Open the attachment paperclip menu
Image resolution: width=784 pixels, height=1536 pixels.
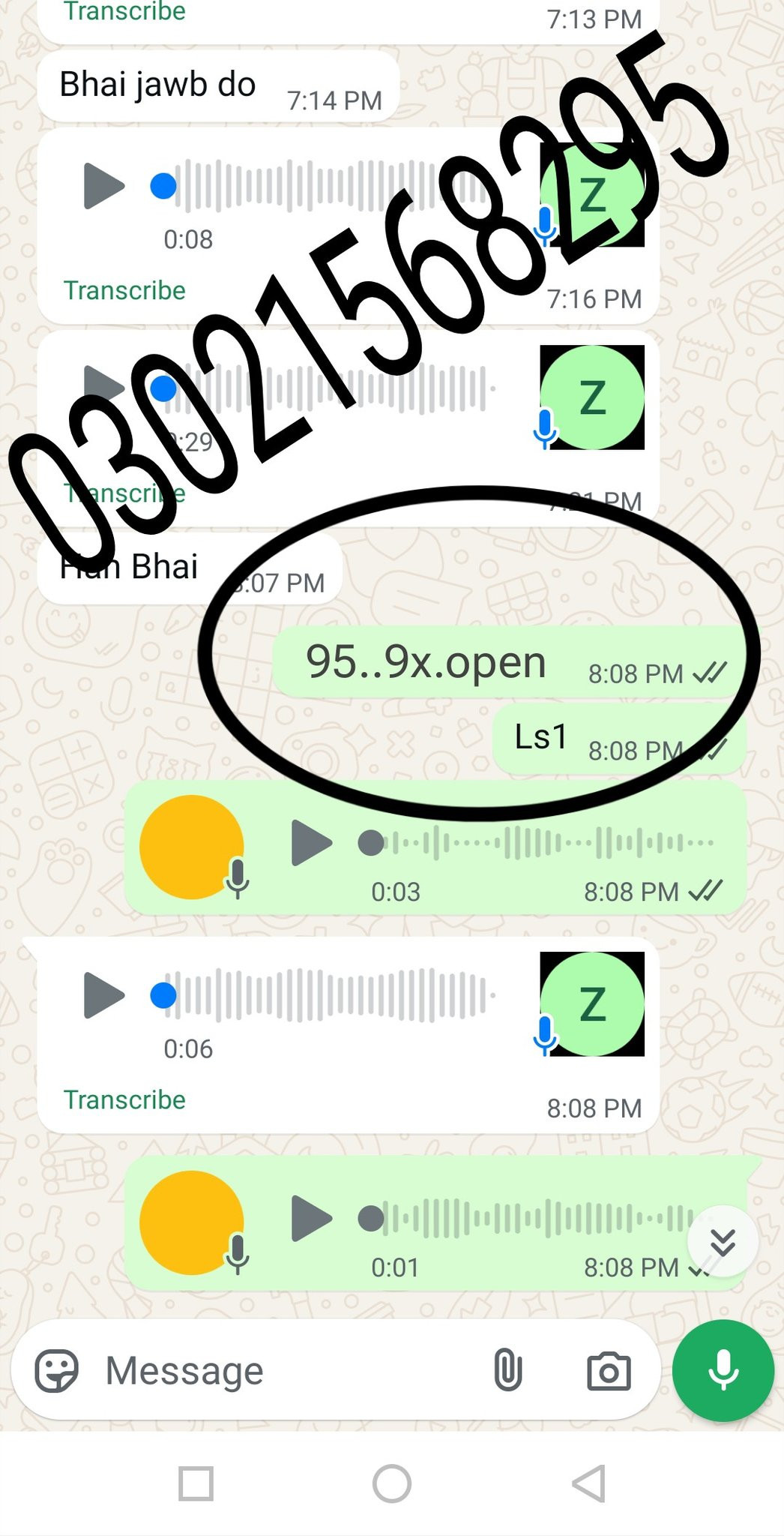coord(507,1371)
